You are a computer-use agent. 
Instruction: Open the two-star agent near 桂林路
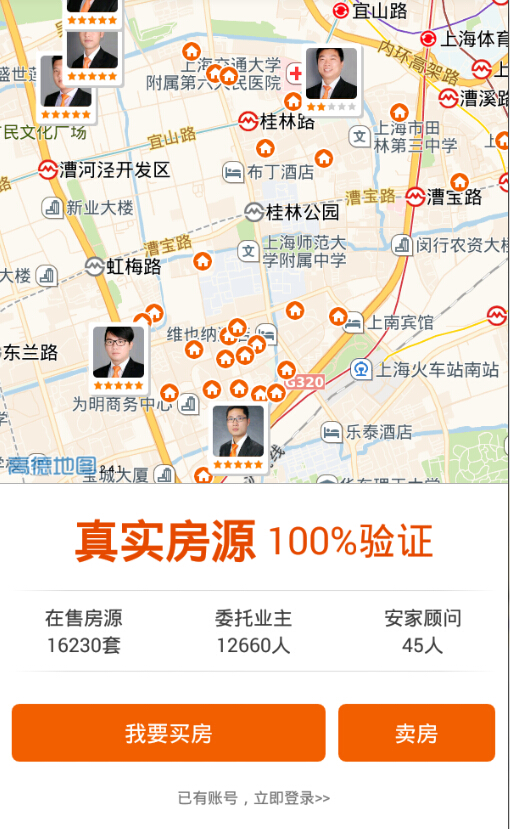point(332,80)
